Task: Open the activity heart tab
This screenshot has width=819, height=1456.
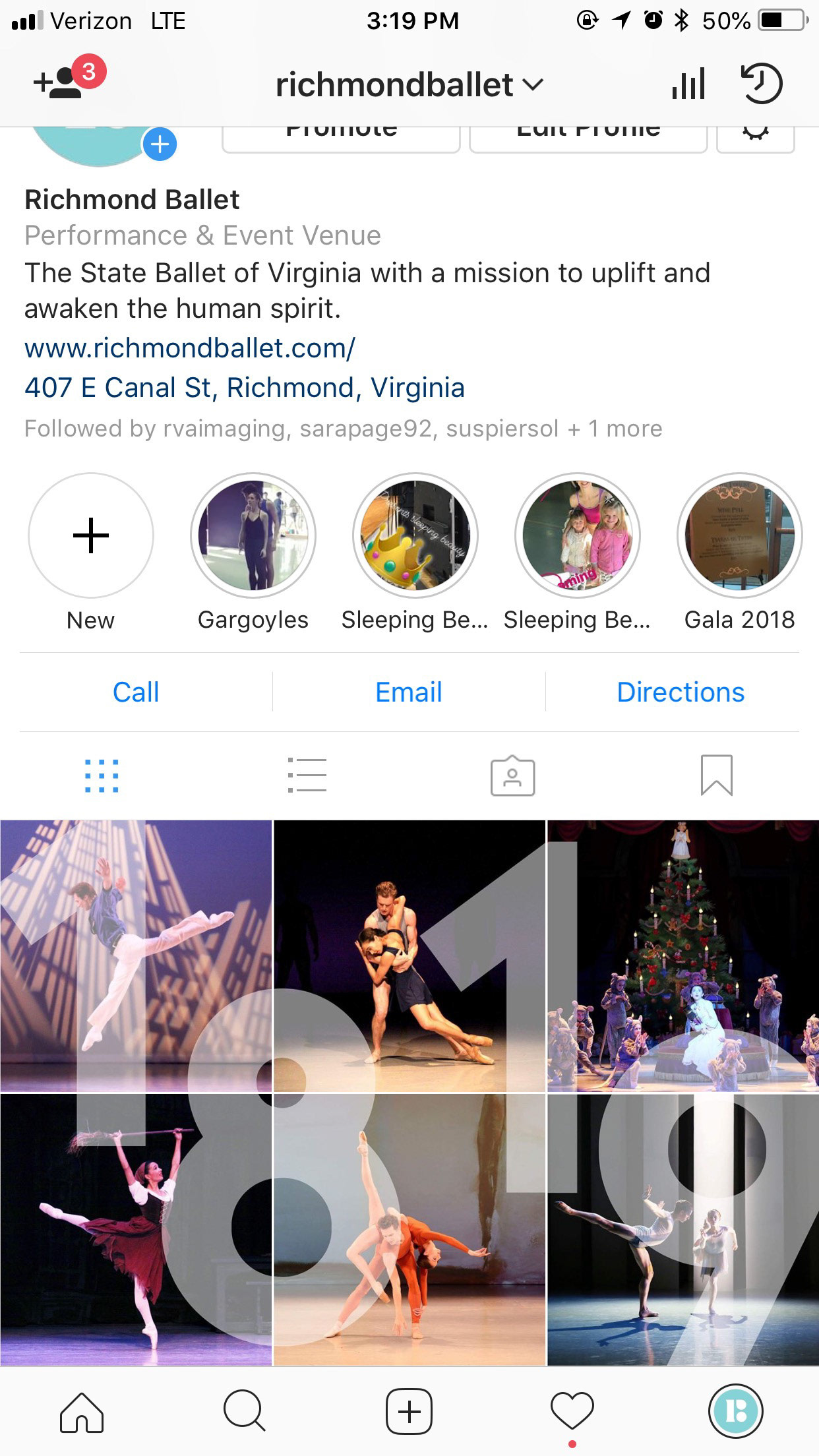Action: coord(572,1412)
